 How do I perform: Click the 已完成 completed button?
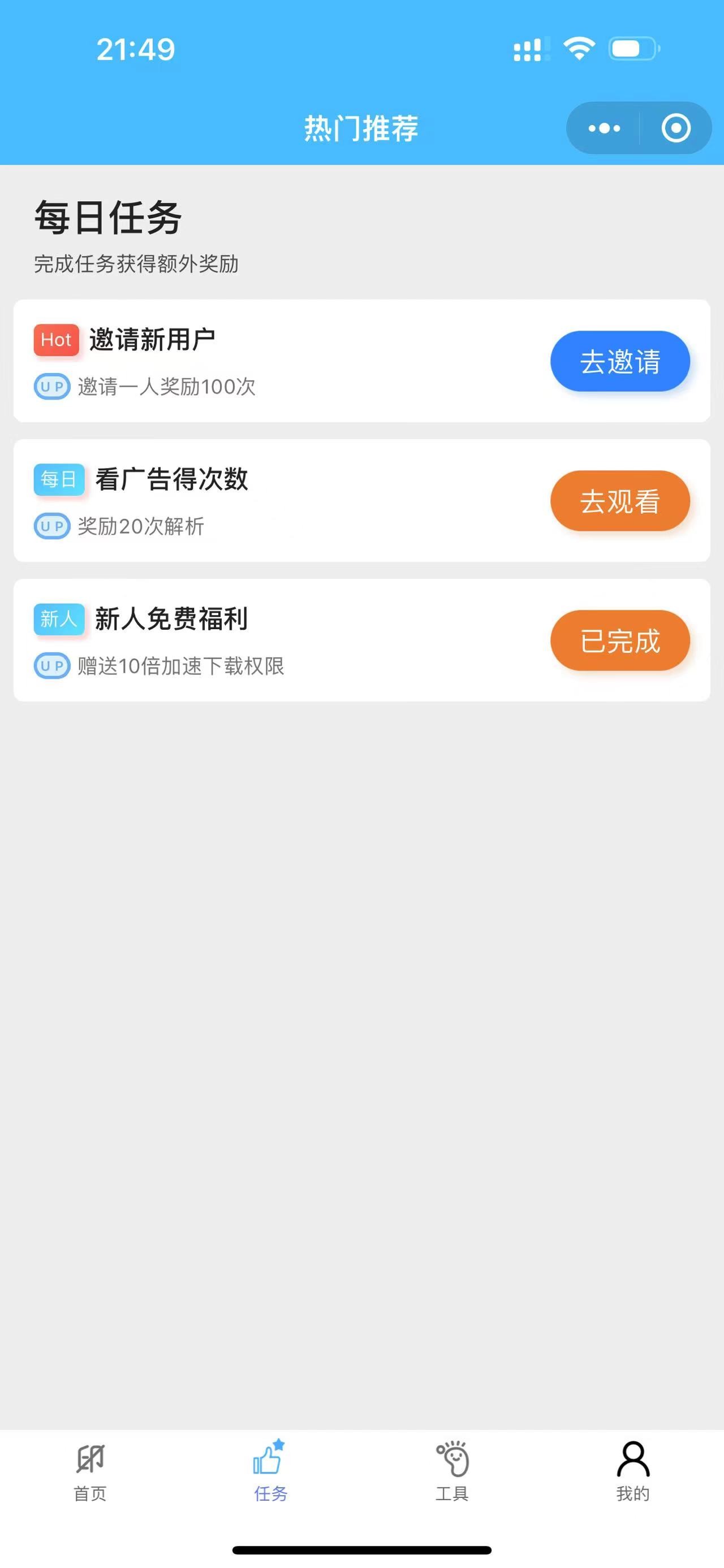click(620, 640)
